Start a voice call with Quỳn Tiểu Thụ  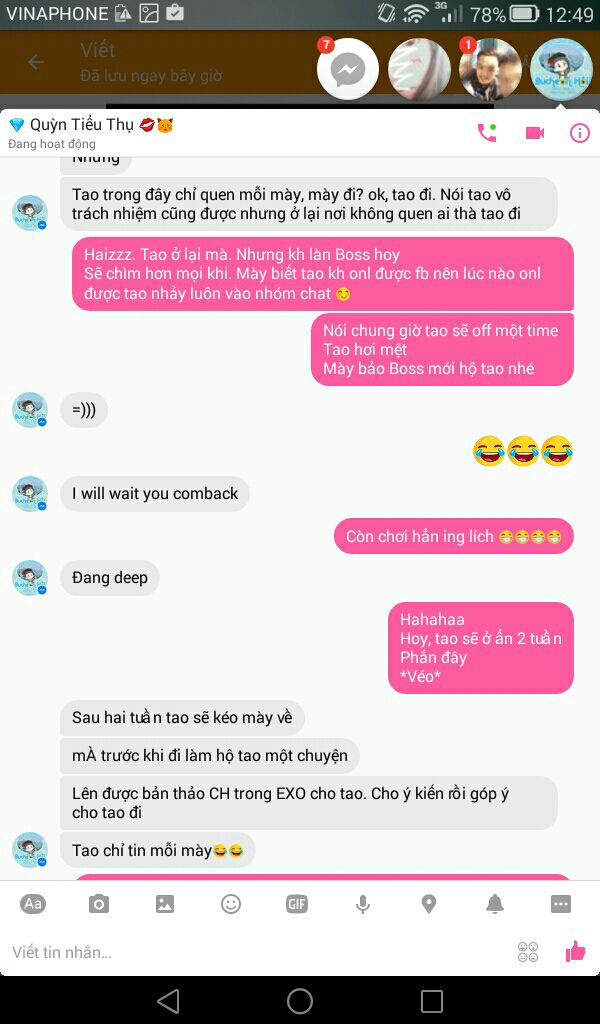487,133
